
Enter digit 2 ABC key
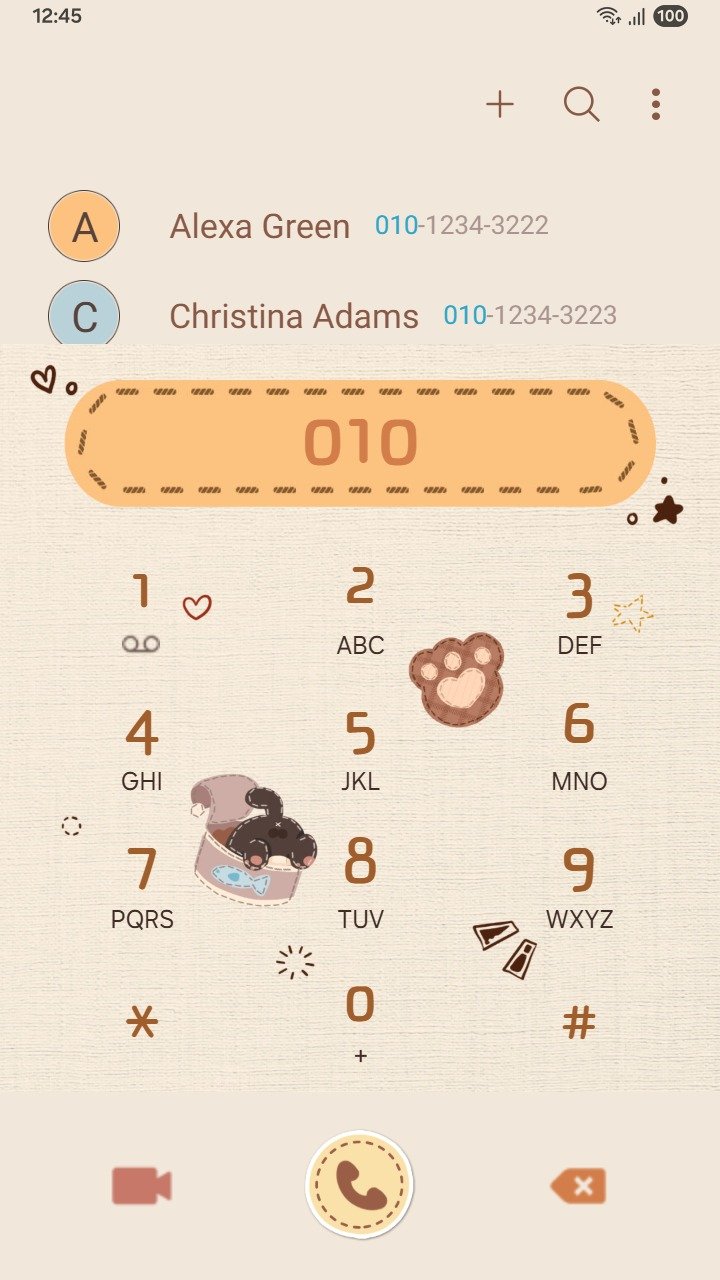coord(360,610)
